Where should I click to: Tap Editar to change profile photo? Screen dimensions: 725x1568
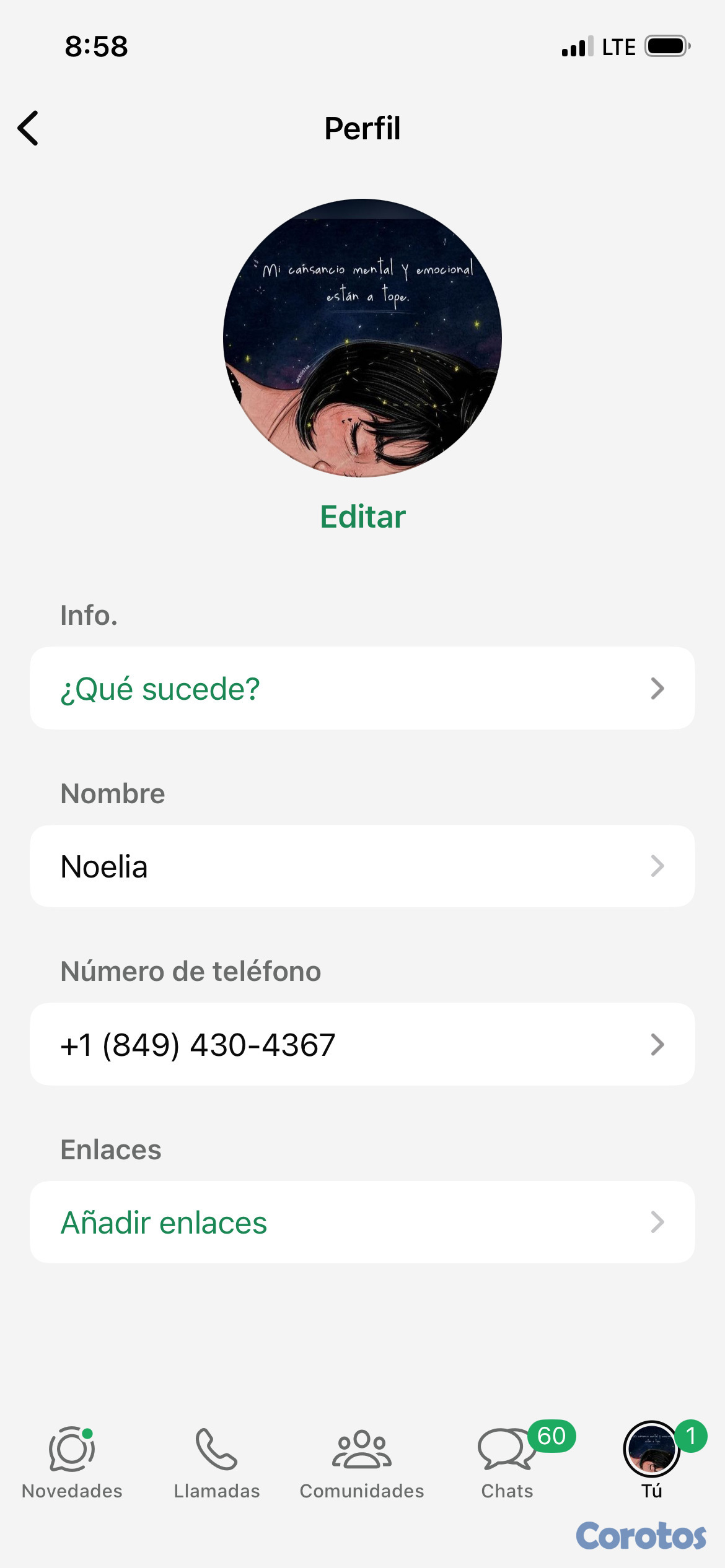tap(362, 516)
